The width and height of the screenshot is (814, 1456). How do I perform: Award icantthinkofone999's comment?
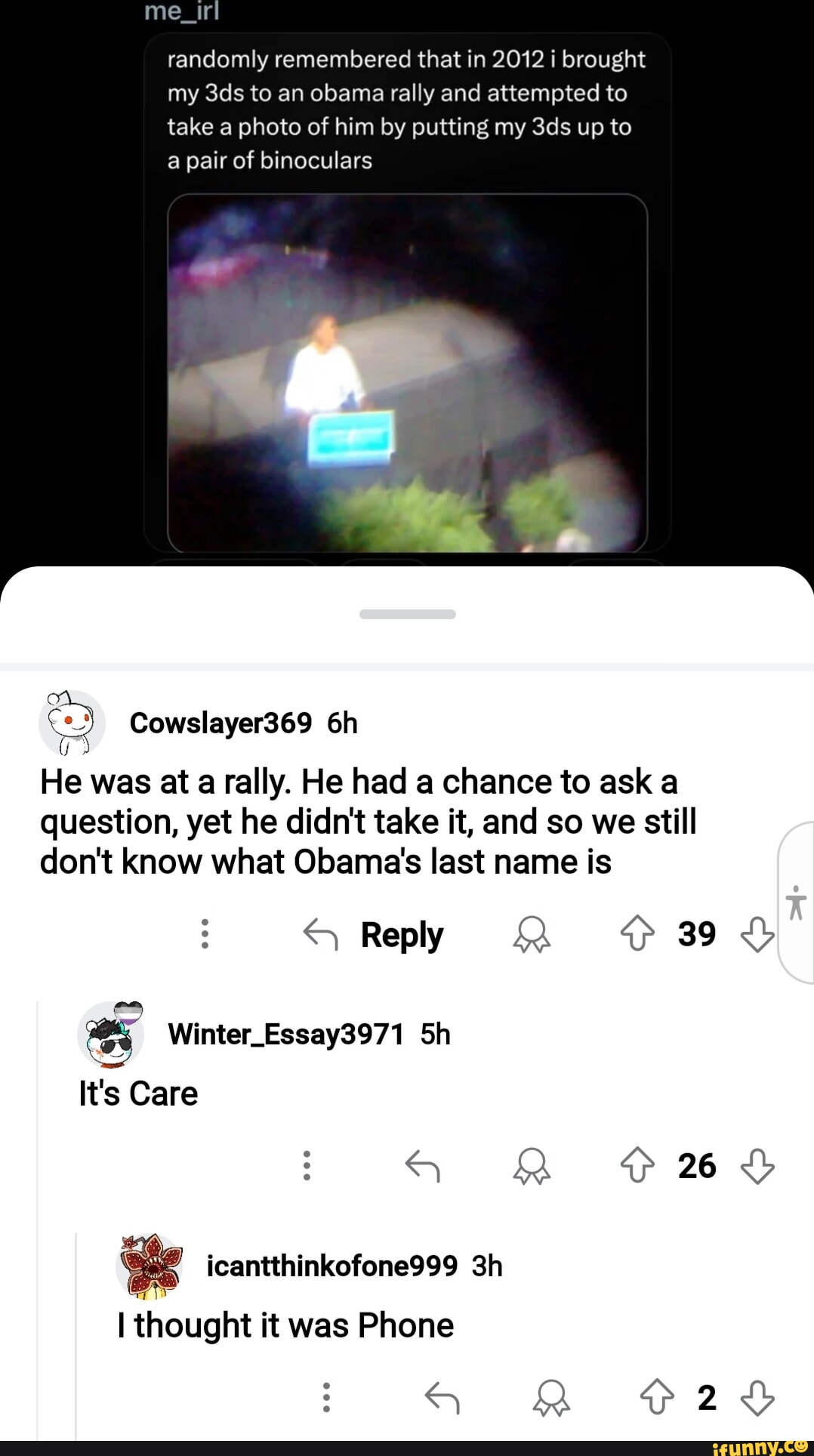tap(551, 1398)
